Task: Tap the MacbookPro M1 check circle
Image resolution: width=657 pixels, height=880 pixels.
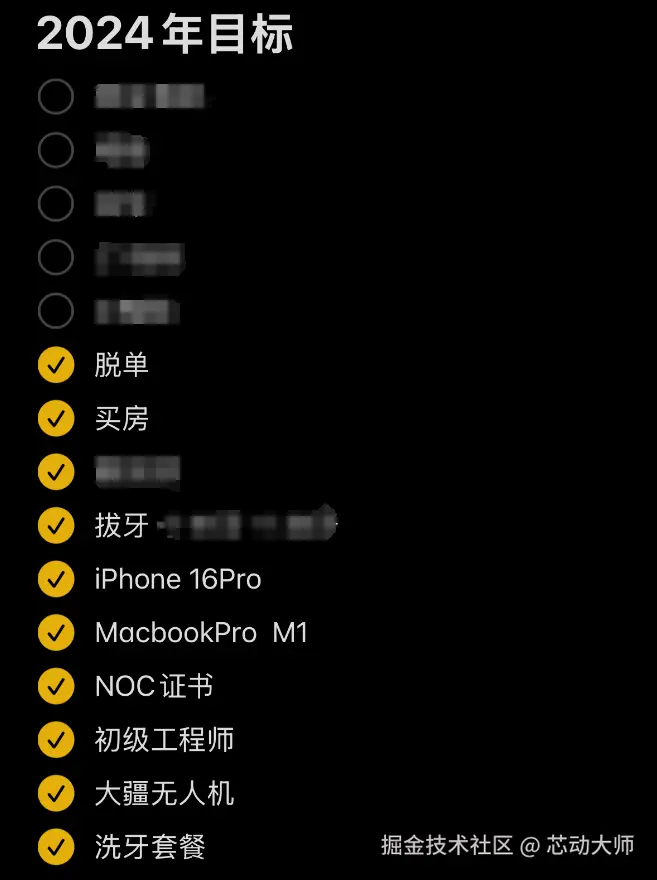Action: coord(56,632)
